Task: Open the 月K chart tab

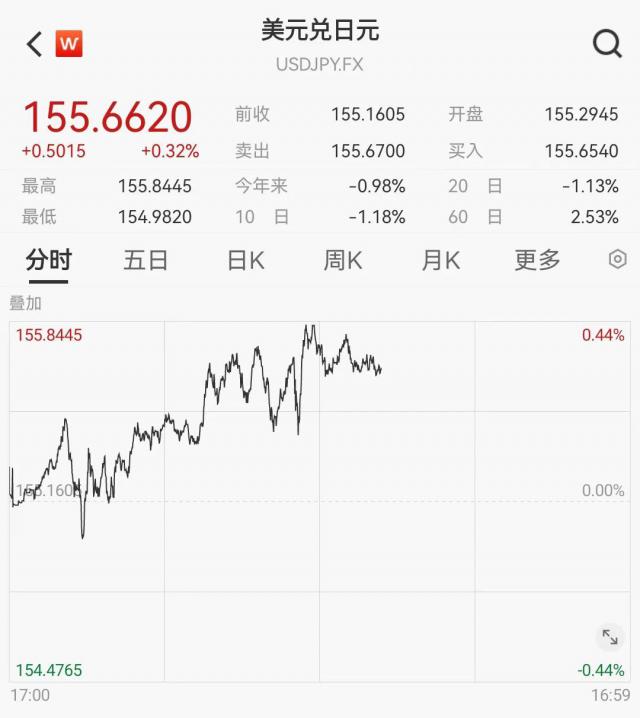Action: click(x=440, y=261)
